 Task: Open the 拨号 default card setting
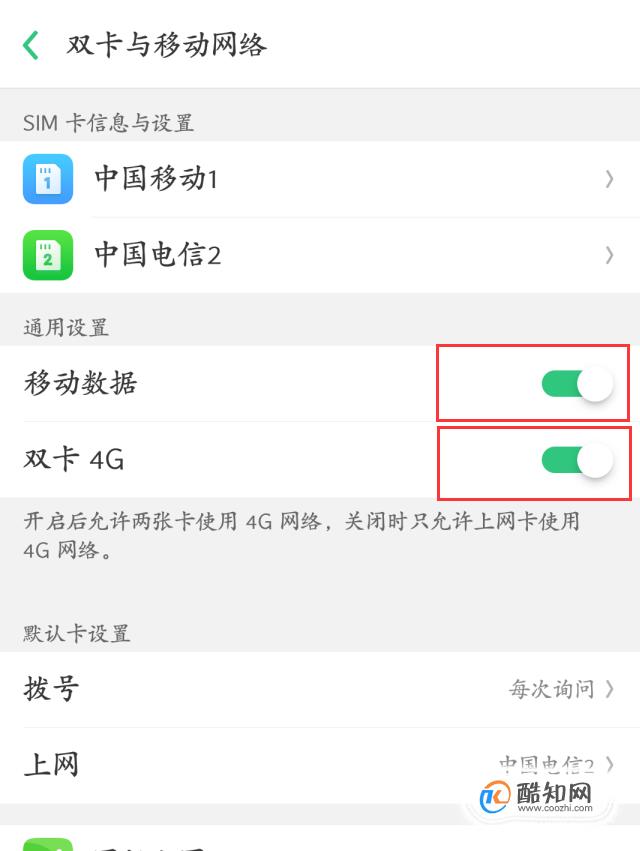click(320, 689)
